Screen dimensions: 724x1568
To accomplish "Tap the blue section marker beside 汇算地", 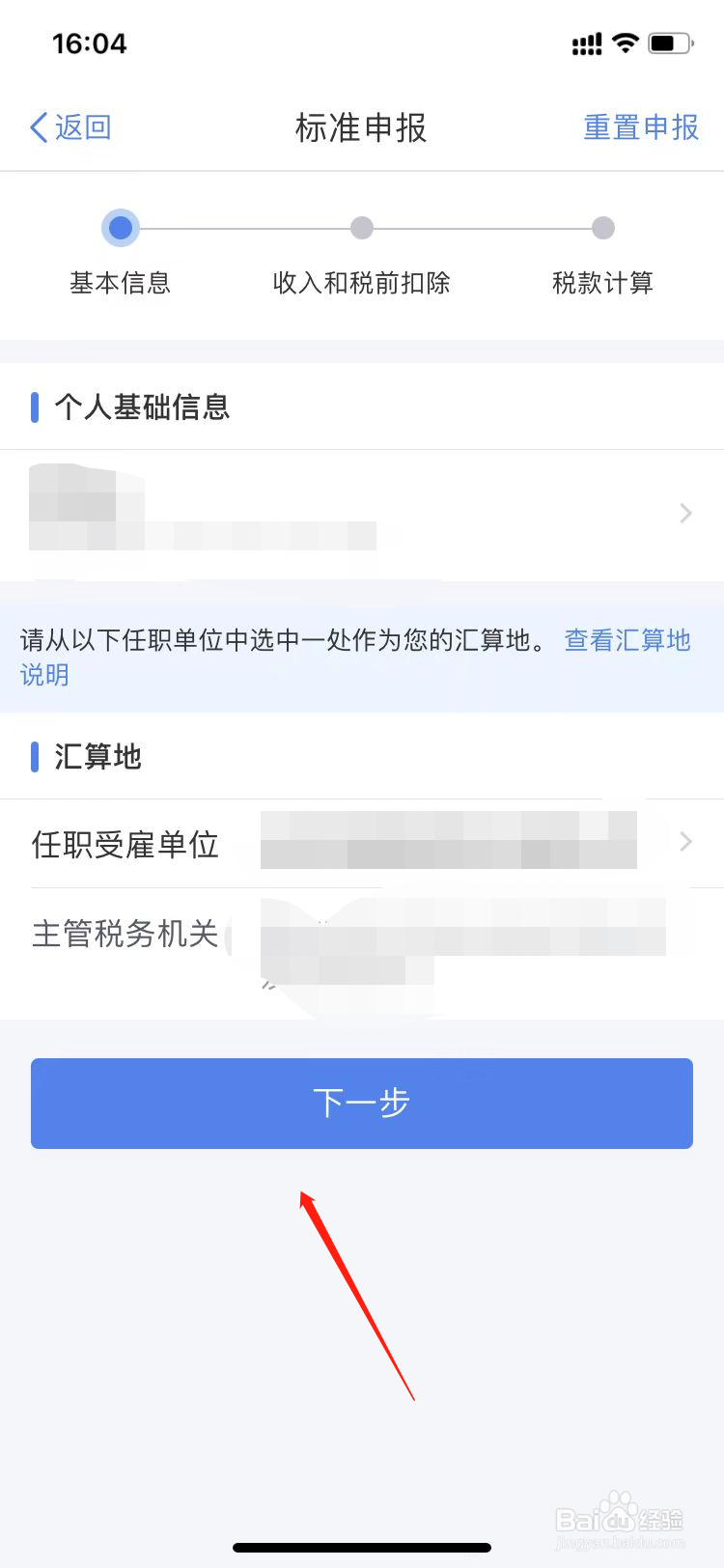I will pyautogui.click(x=35, y=758).
